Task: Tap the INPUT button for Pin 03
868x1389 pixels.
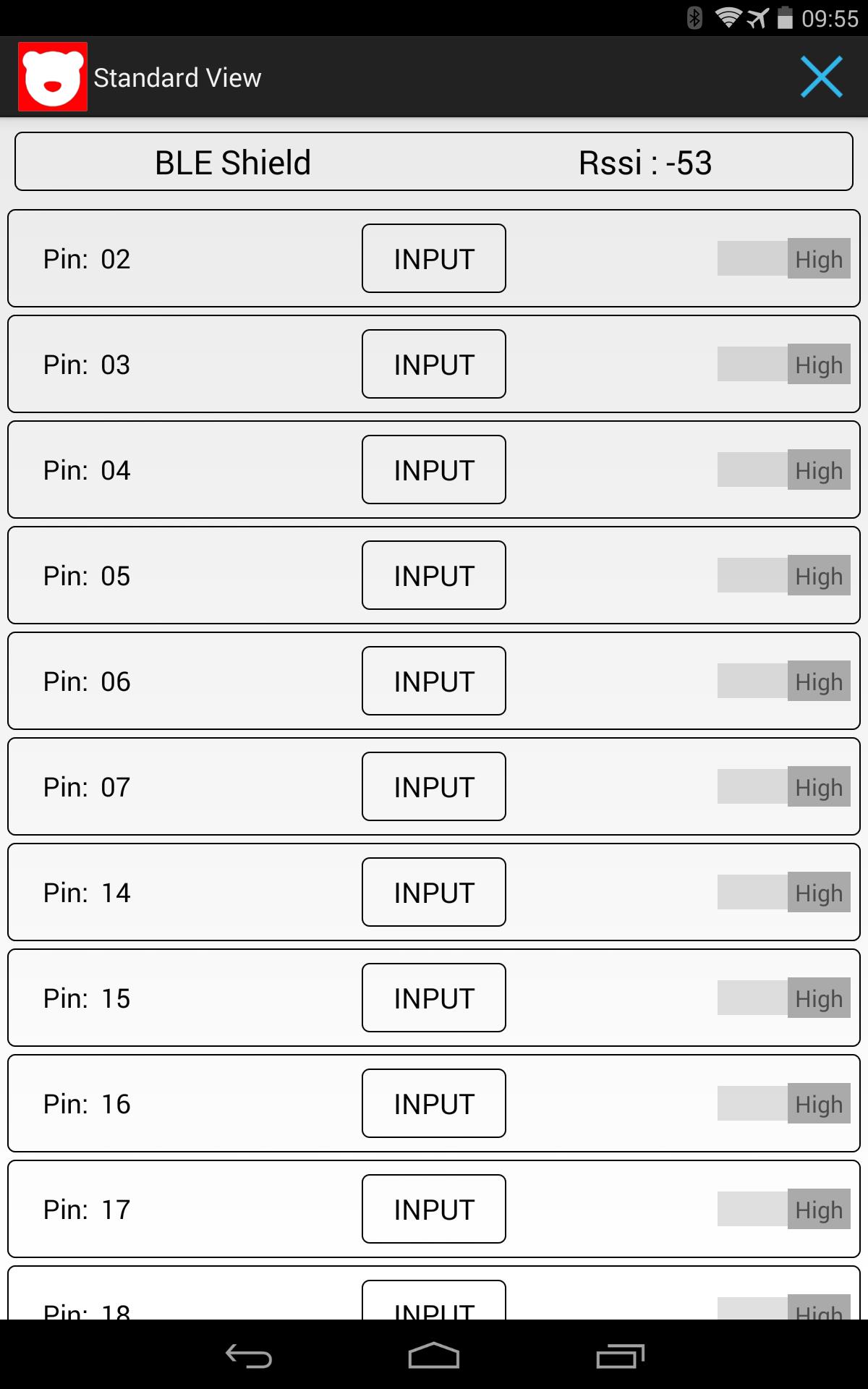Action: pos(433,364)
